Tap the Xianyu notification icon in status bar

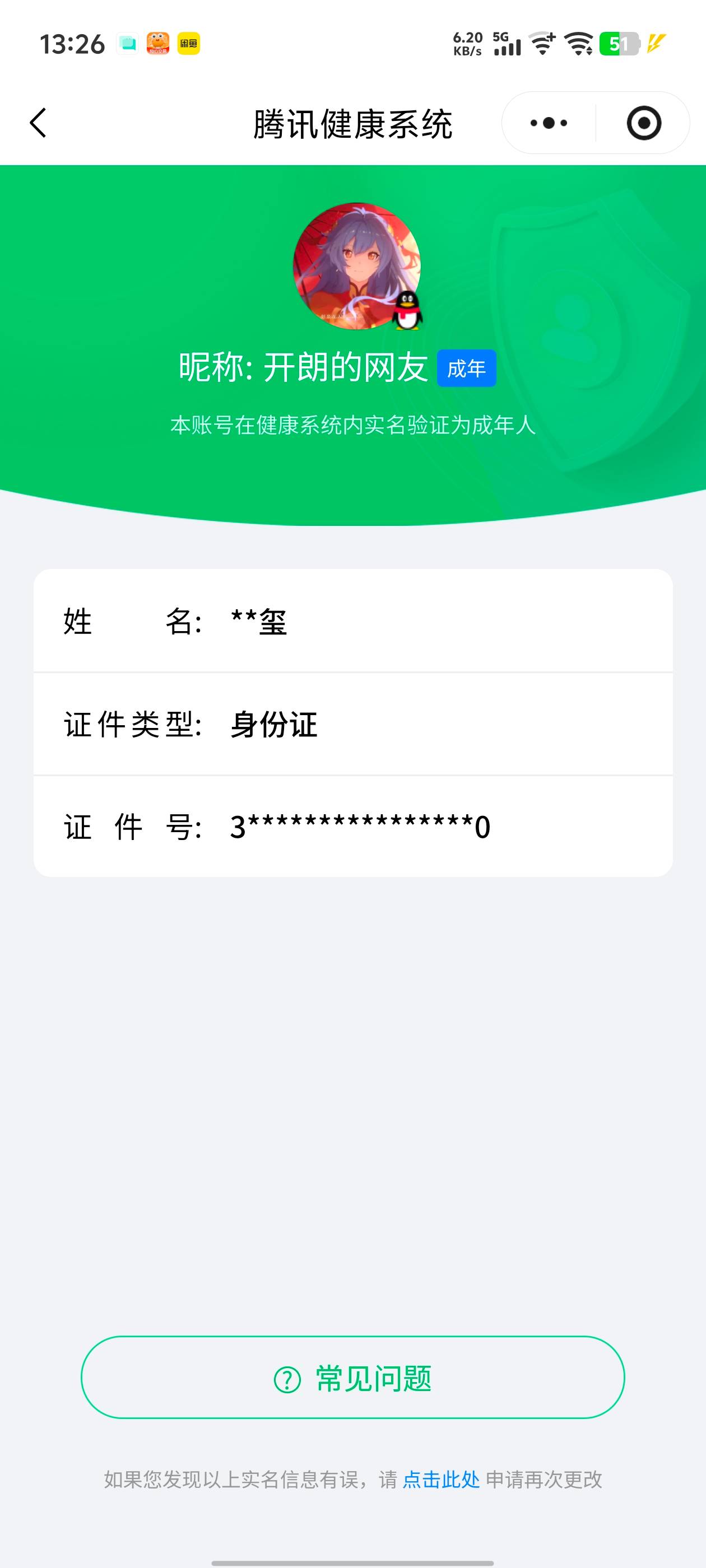click(191, 43)
